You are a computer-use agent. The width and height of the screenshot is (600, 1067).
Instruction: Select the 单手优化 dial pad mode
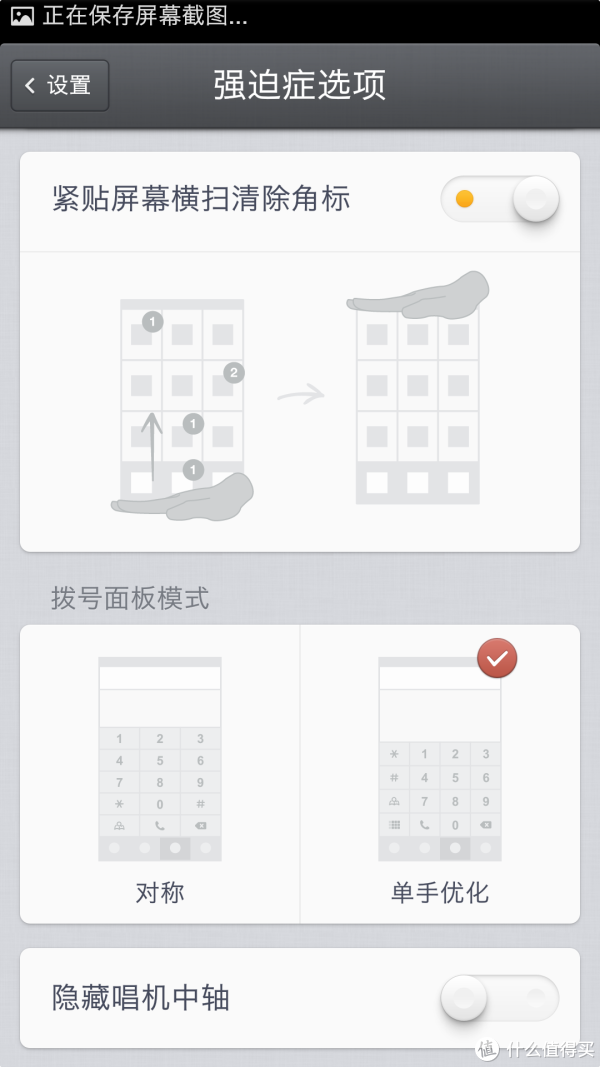pos(440,775)
